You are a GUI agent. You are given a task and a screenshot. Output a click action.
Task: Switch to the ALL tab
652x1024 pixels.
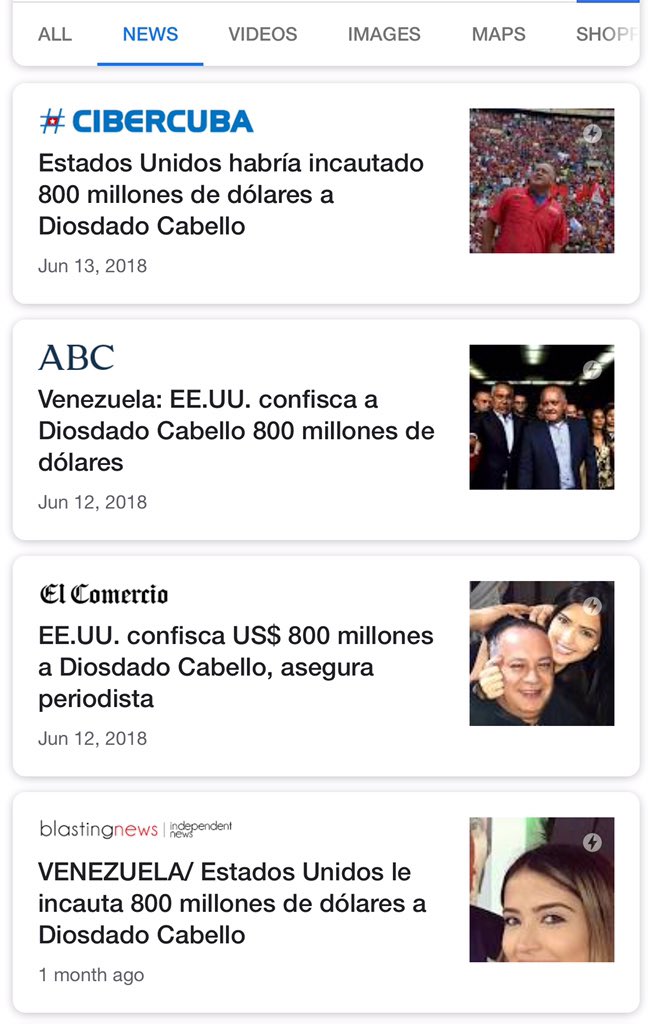tap(55, 34)
